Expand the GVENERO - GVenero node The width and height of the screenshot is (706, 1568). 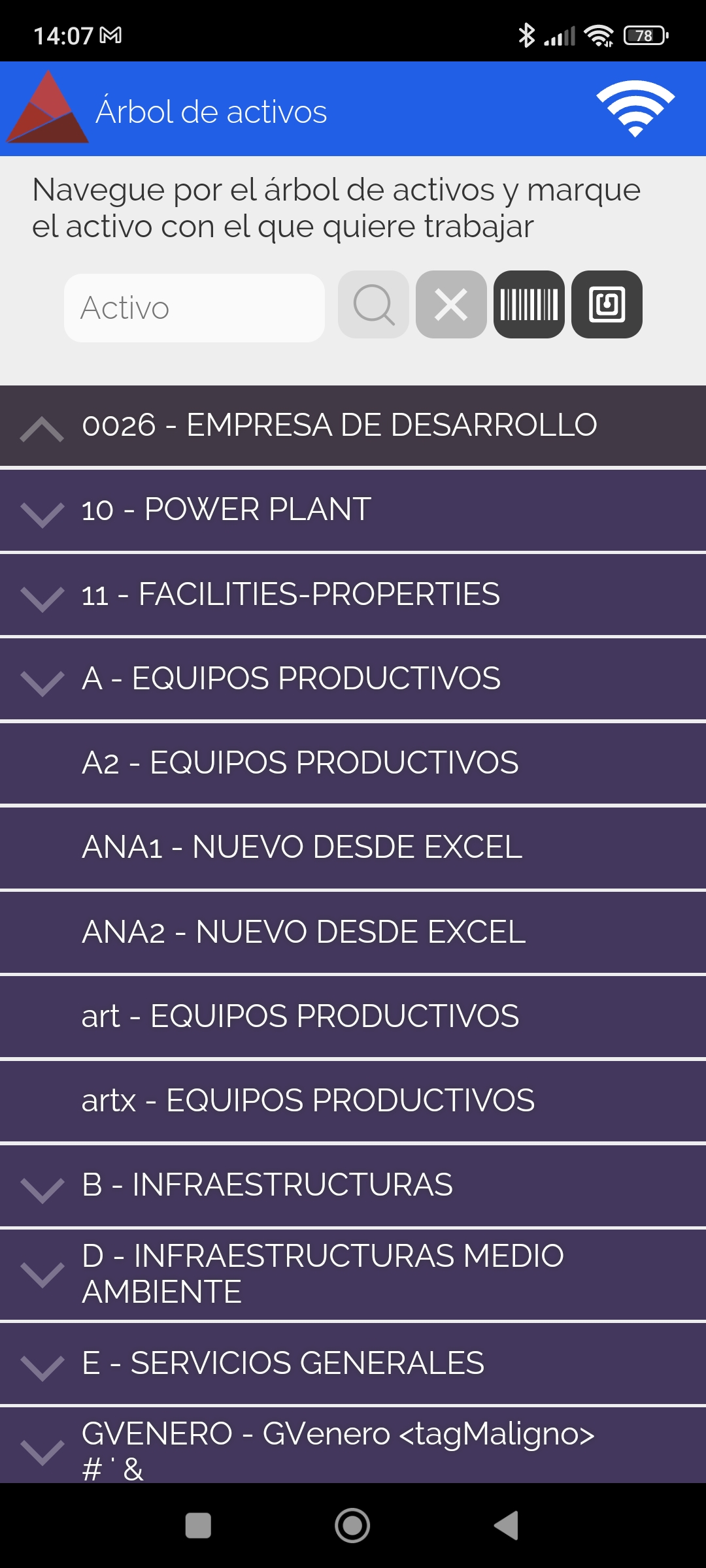42,1452
